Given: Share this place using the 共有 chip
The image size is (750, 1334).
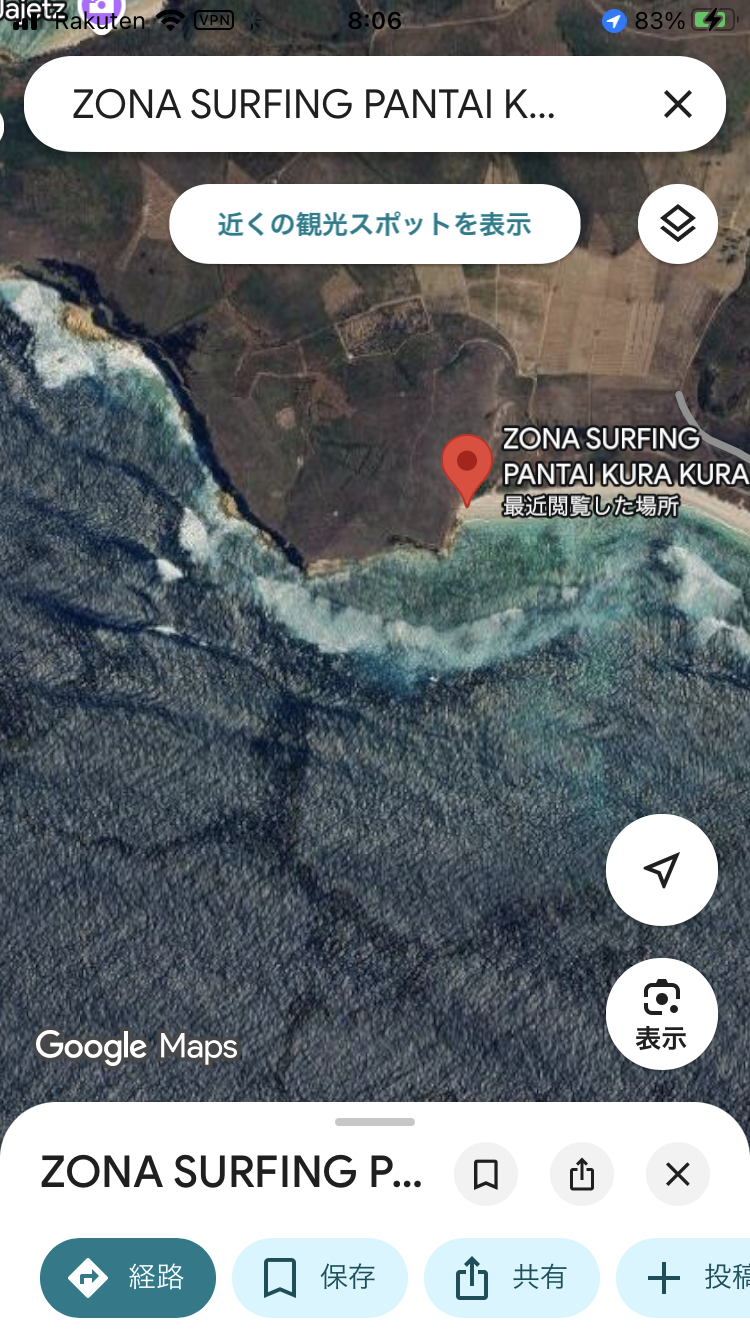Looking at the screenshot, I should (512, 1277).
